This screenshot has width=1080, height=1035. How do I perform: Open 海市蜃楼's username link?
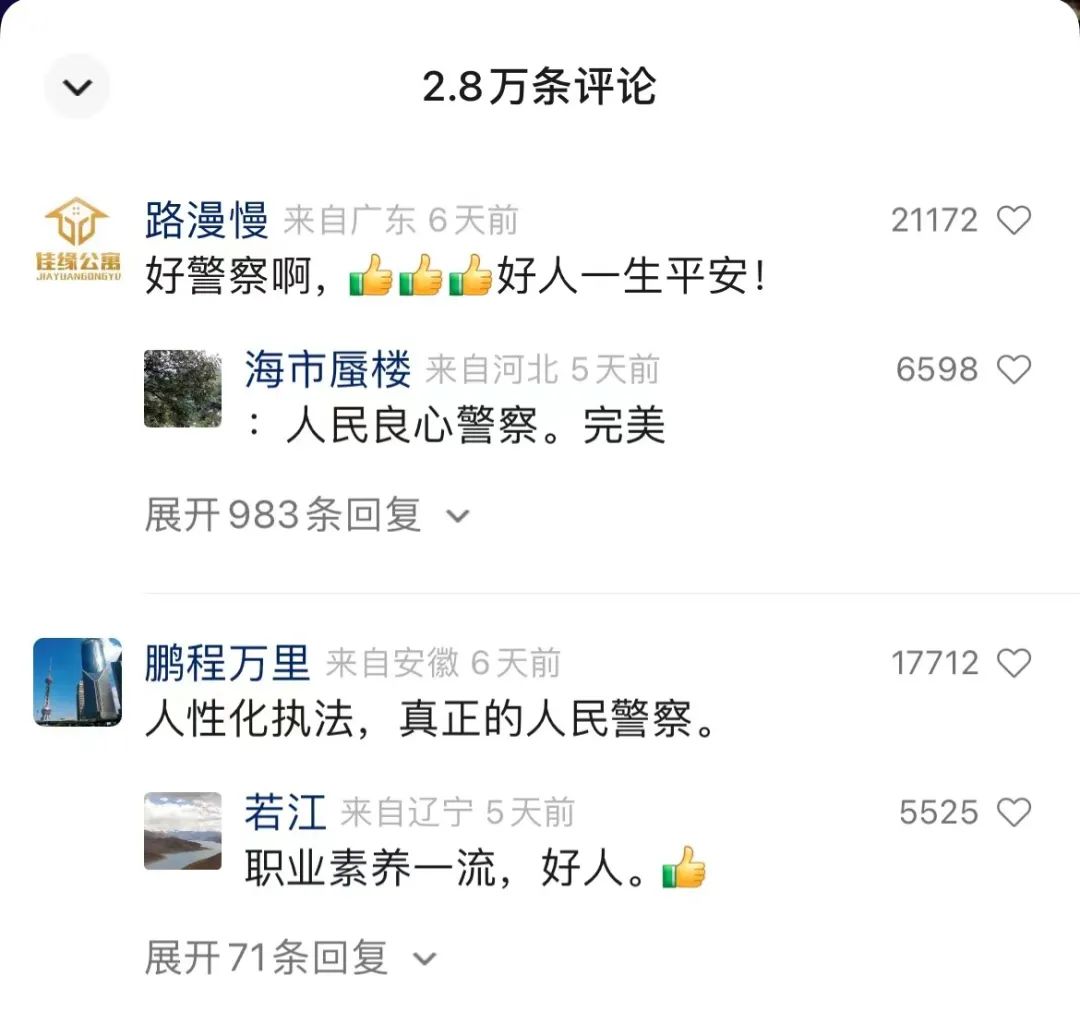click(x=328, y=370)
